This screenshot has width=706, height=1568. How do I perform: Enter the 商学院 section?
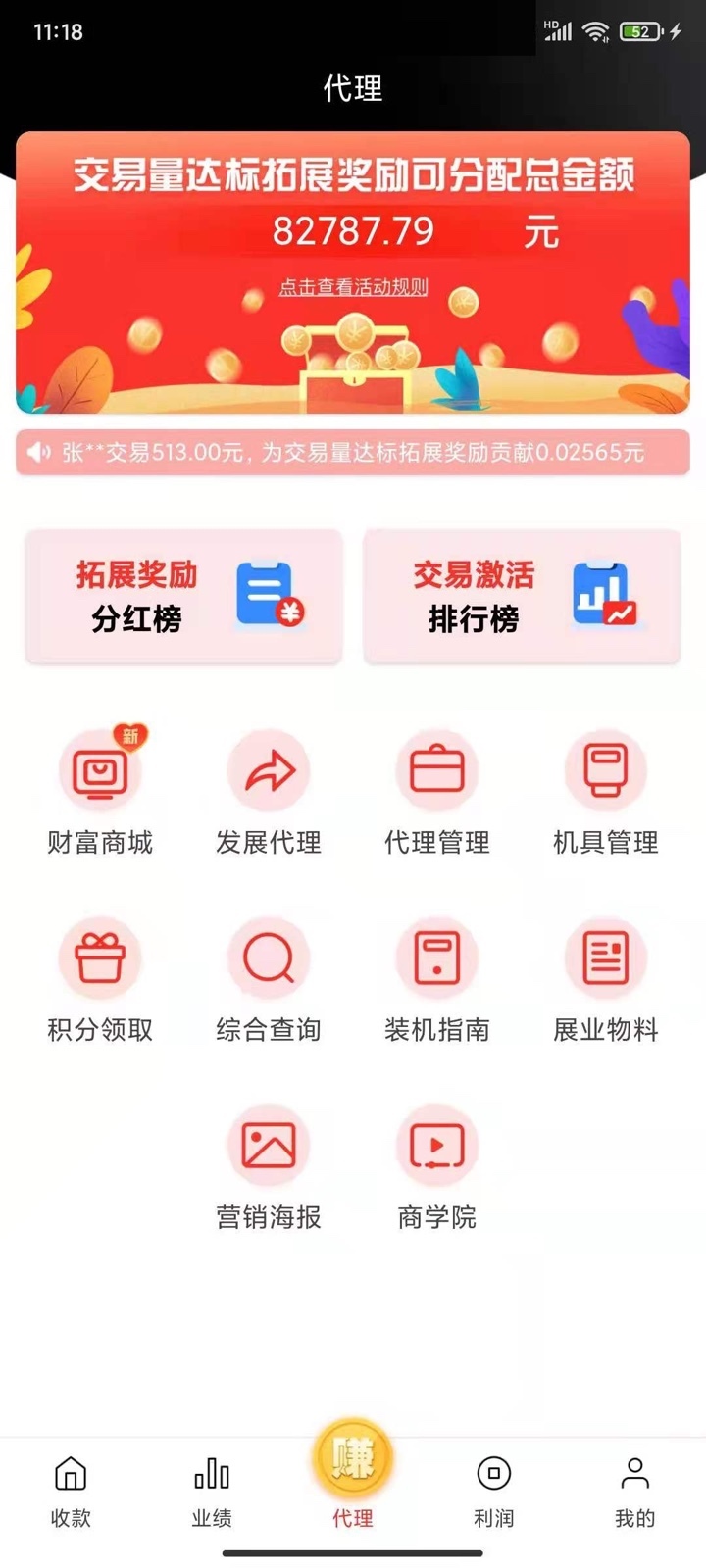click(437, 1166)
